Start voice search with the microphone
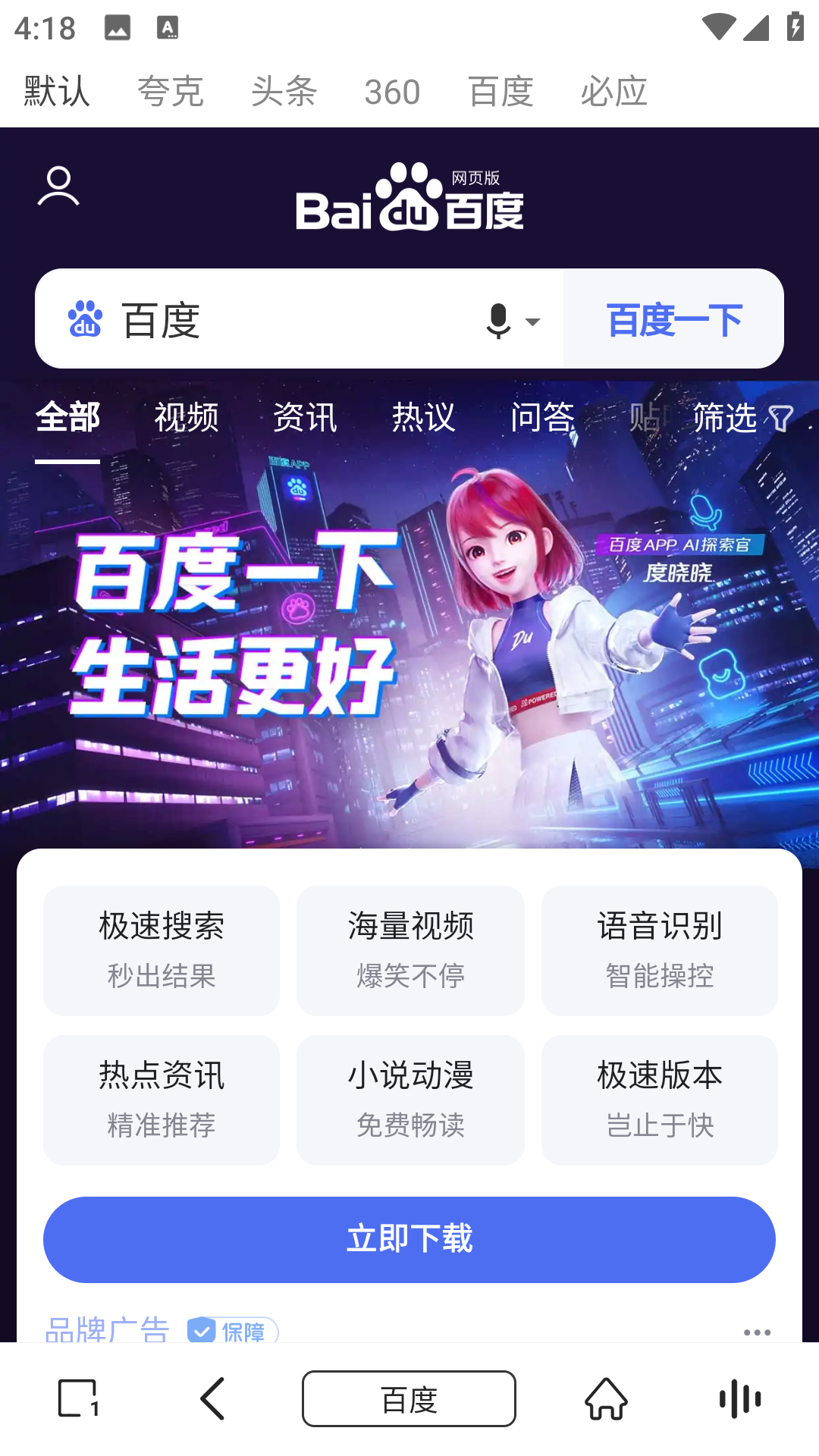This screenshot has width=819, height=1456. tap(500, 321)
